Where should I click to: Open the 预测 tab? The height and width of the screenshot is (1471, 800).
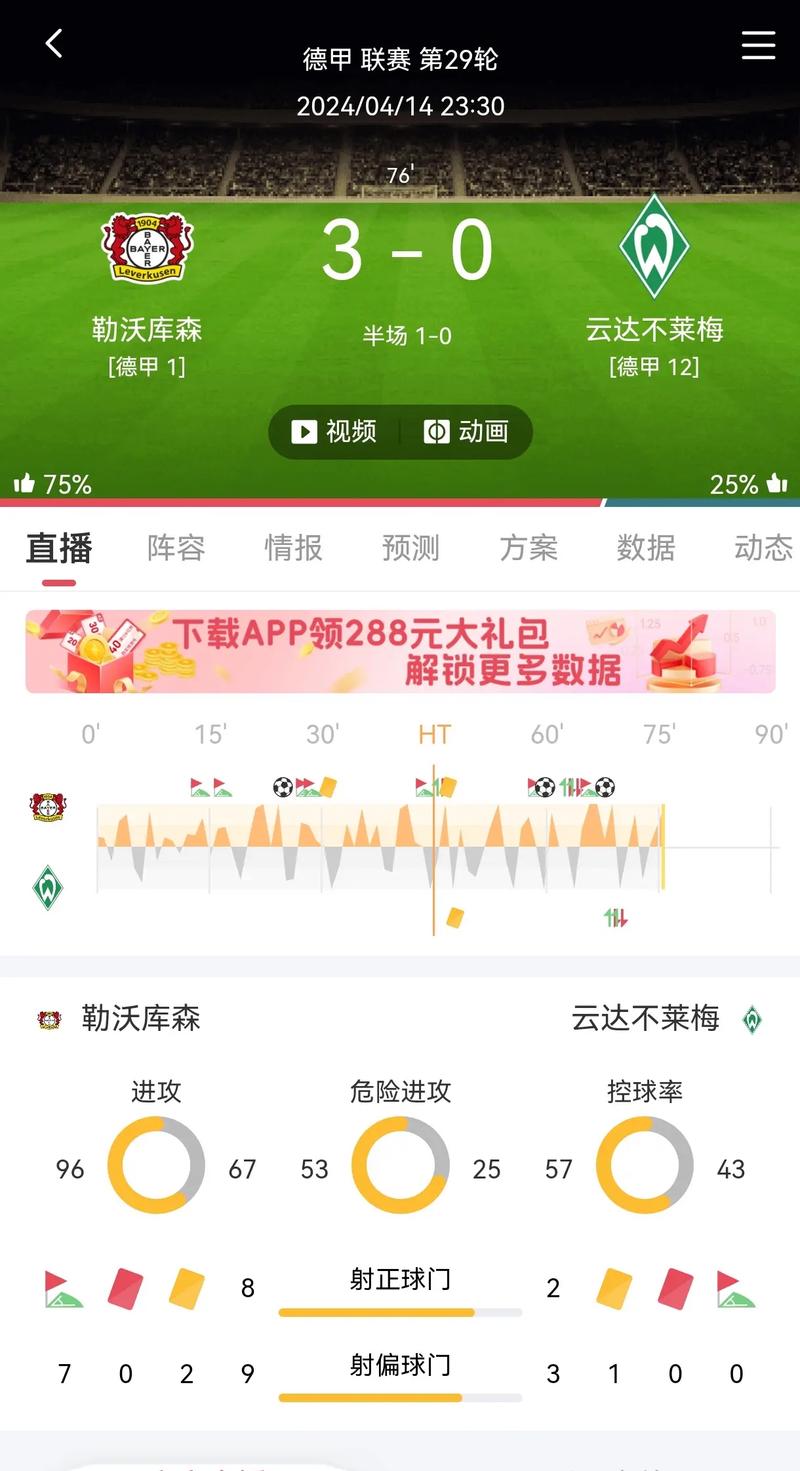(410, 548)
